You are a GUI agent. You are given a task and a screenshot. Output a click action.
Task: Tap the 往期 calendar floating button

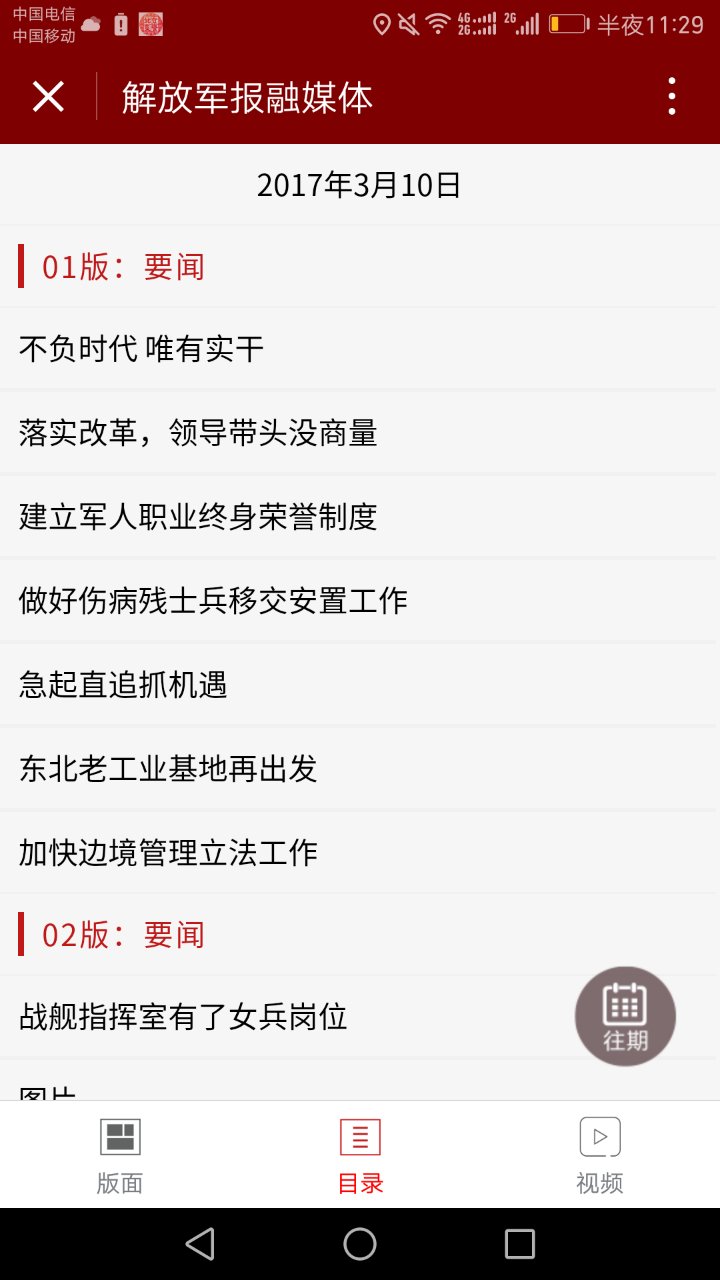pyautogui.click(x=625, y=1016)
